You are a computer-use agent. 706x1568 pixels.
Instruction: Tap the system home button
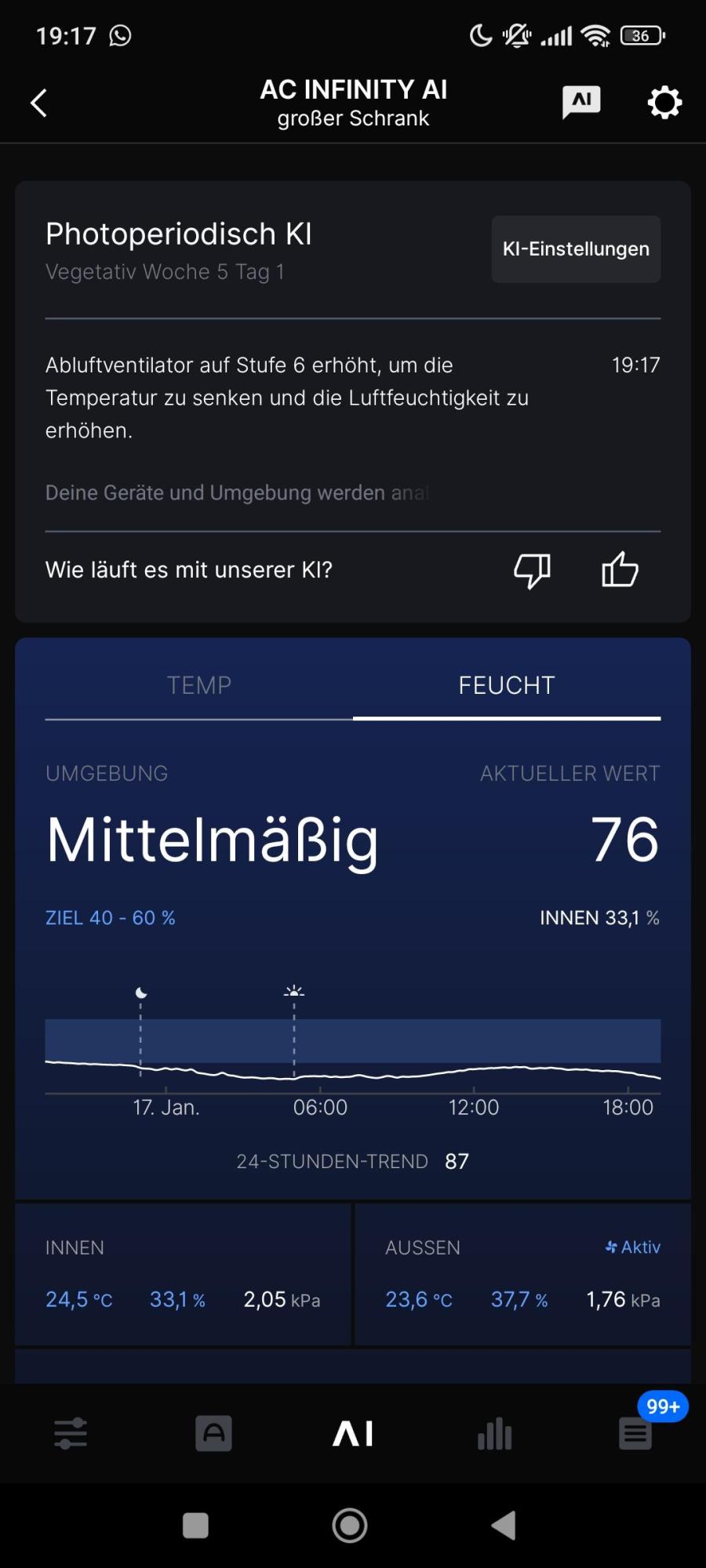tap(350, 1526)
